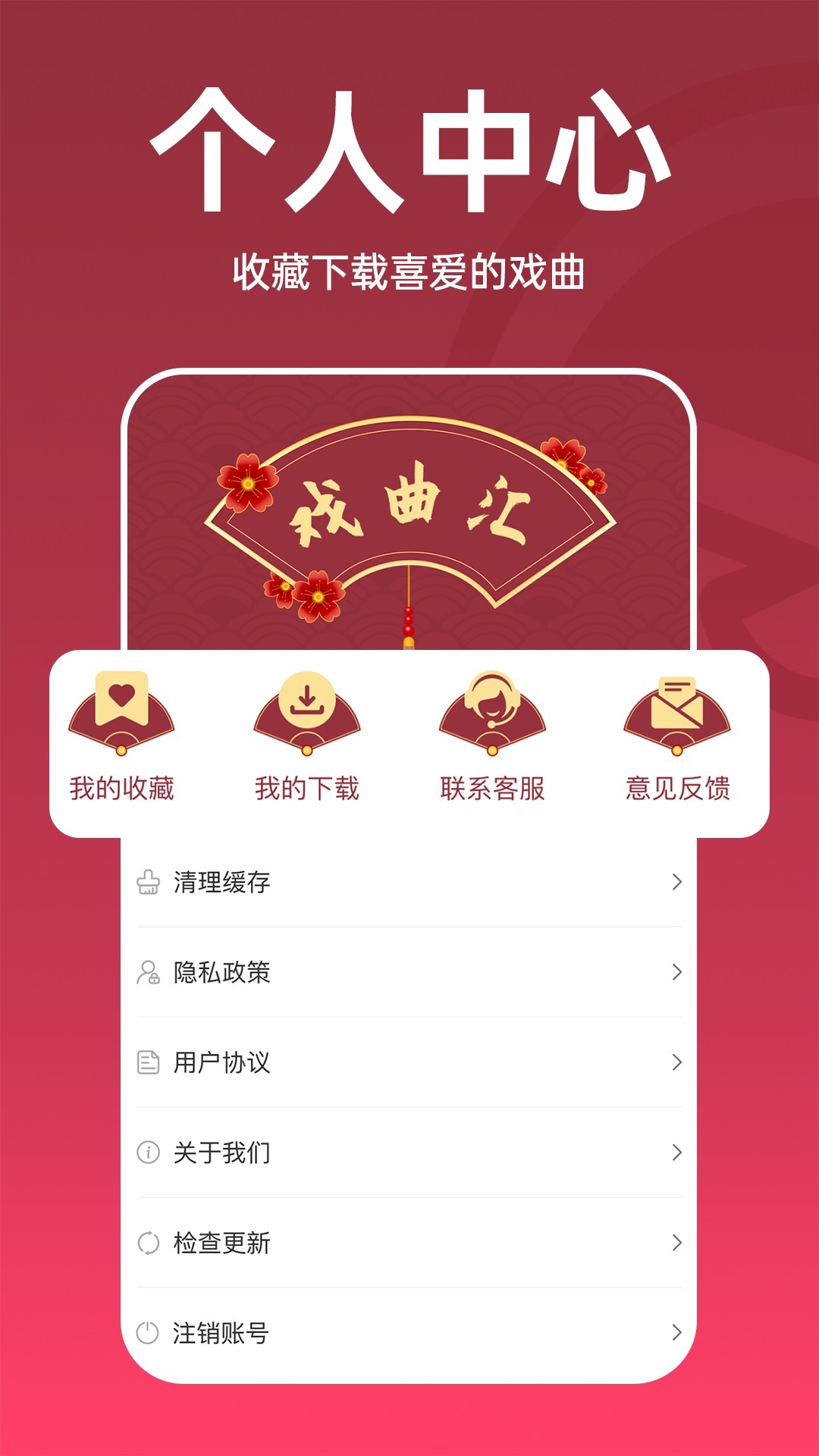Click the document icon beside 用户协议
The width and height of the screenshot is (819, 1456).
coord(149,1062)
